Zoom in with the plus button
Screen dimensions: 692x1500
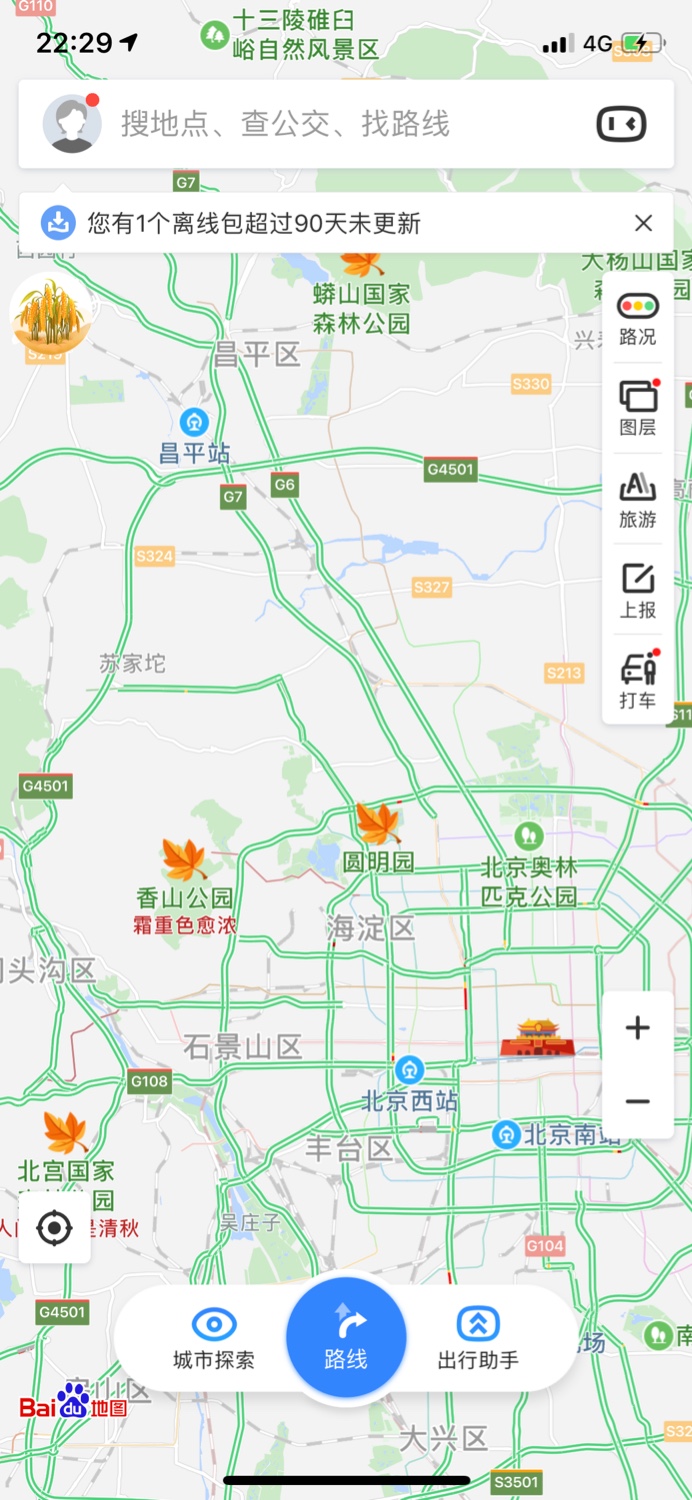pos(637,1028)
